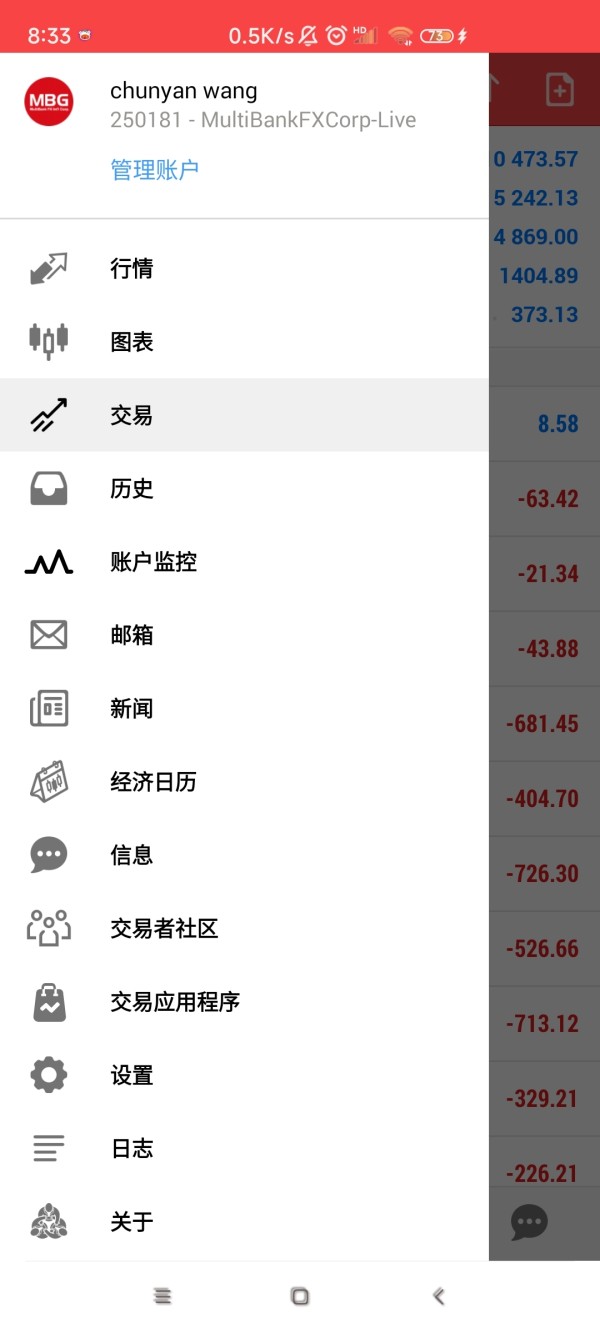The width and height of the screenshot is (600, 1333).
Task: Open 交易应用程序 trading apps
Action: (244, 1002)
